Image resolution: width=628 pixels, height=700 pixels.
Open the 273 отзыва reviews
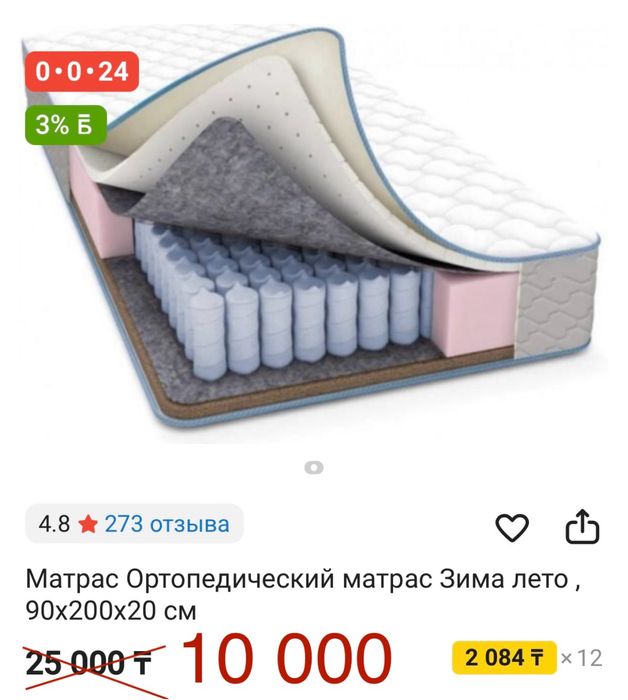click(166, 523)
